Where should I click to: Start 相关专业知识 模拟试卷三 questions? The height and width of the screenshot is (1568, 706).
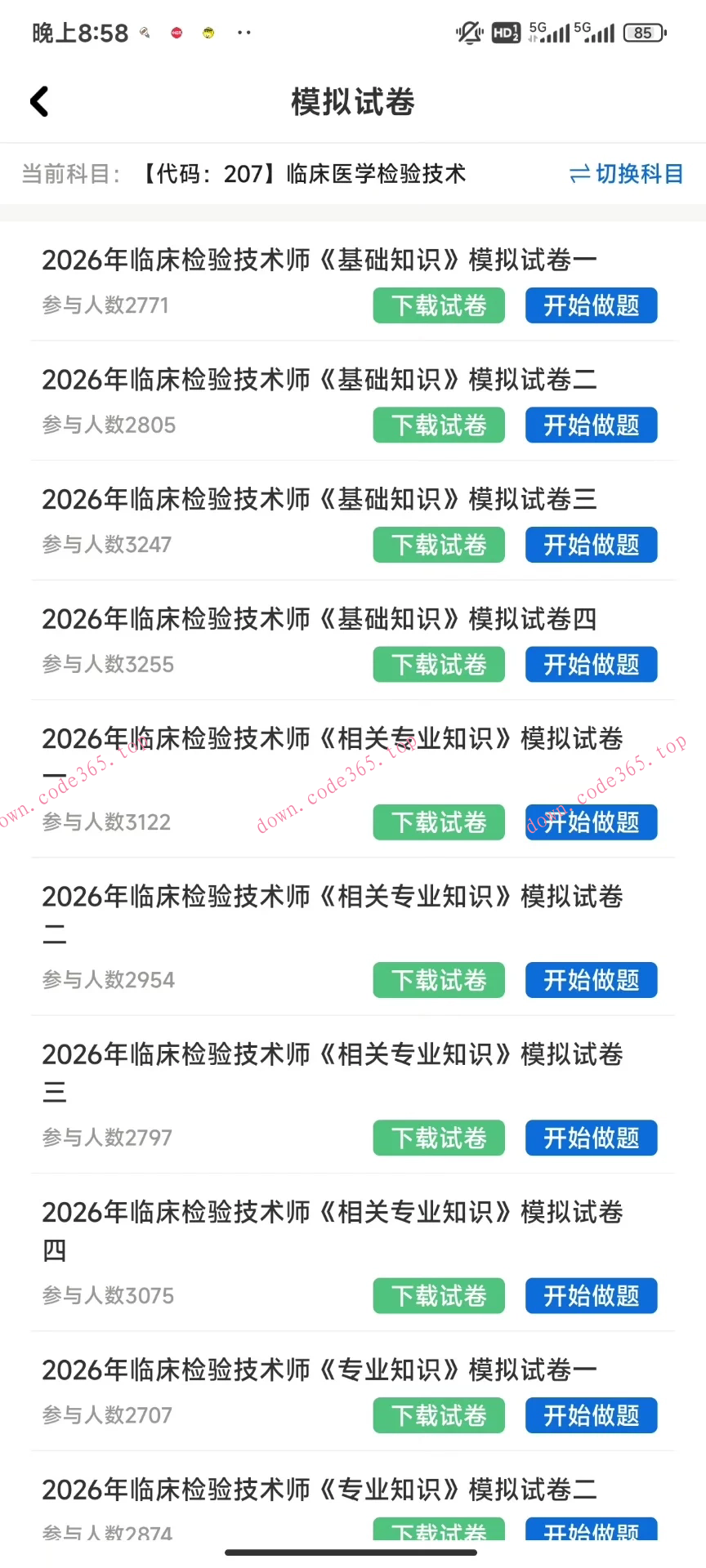coord(591,1138)
